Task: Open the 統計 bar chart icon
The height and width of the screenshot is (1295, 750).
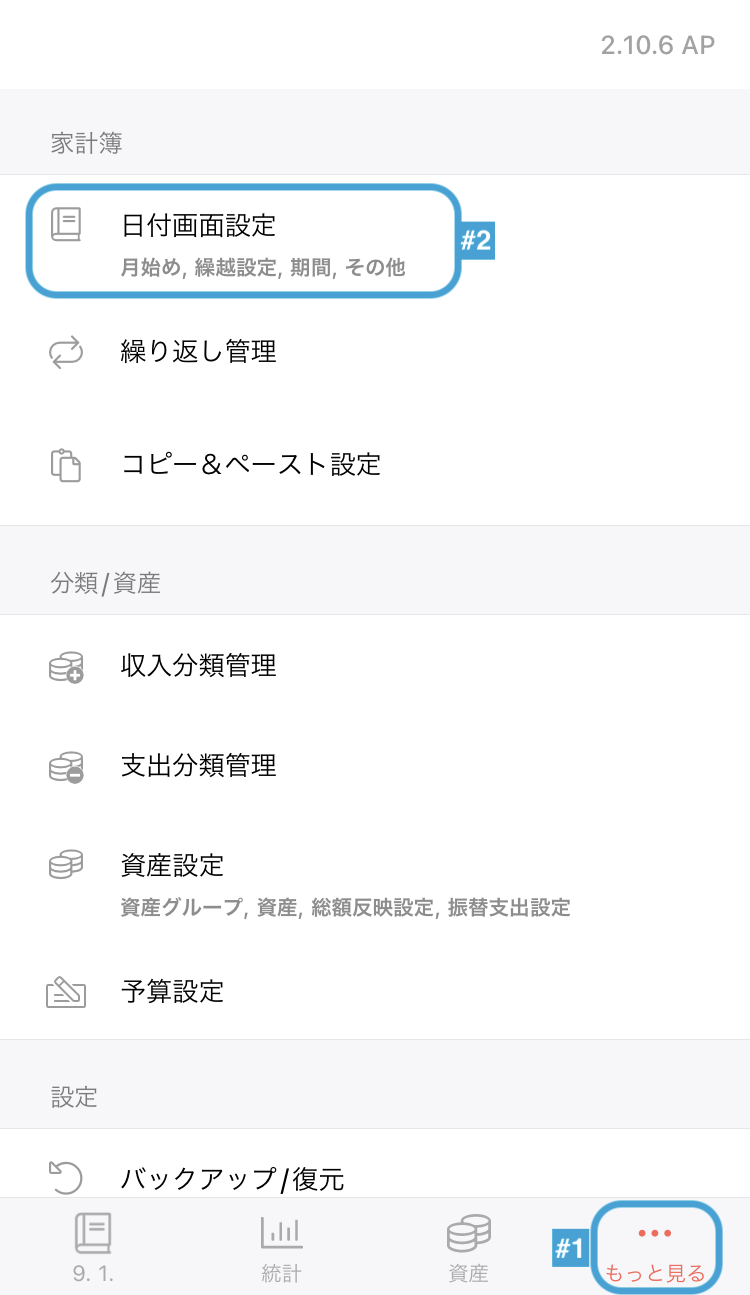Action: click(281, 1234)
